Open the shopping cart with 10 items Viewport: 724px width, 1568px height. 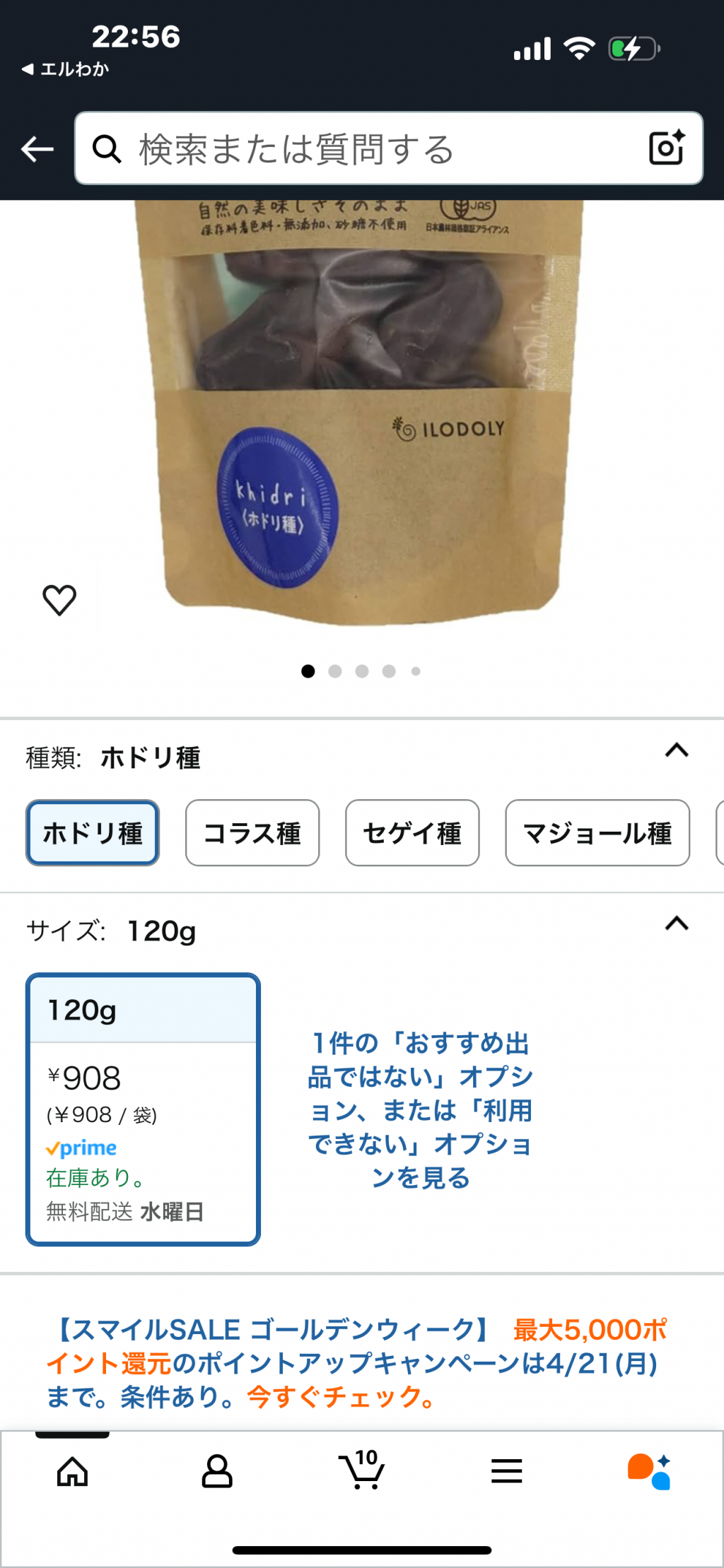[362, 1470]
